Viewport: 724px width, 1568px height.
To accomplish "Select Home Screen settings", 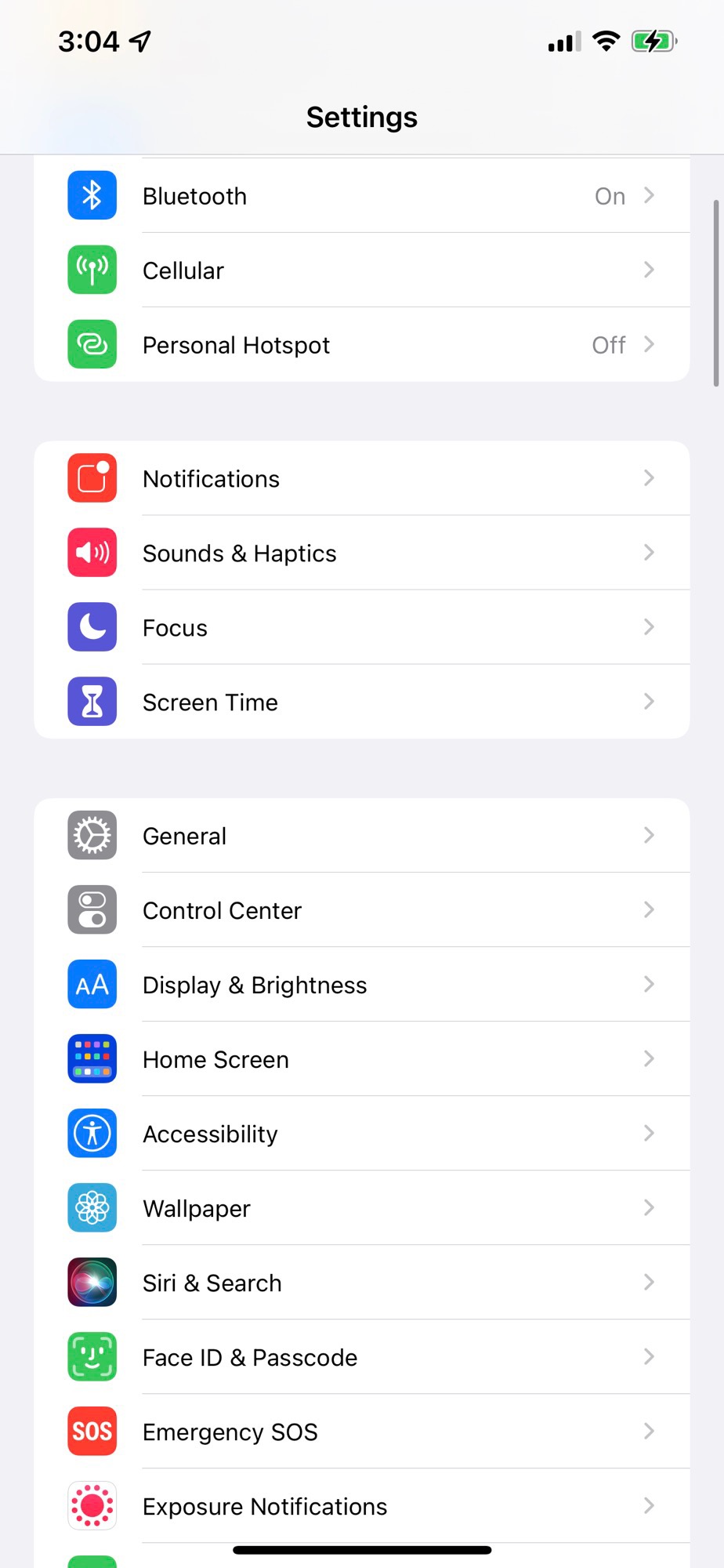I will pyautogui.click(x=360, y=1059).
